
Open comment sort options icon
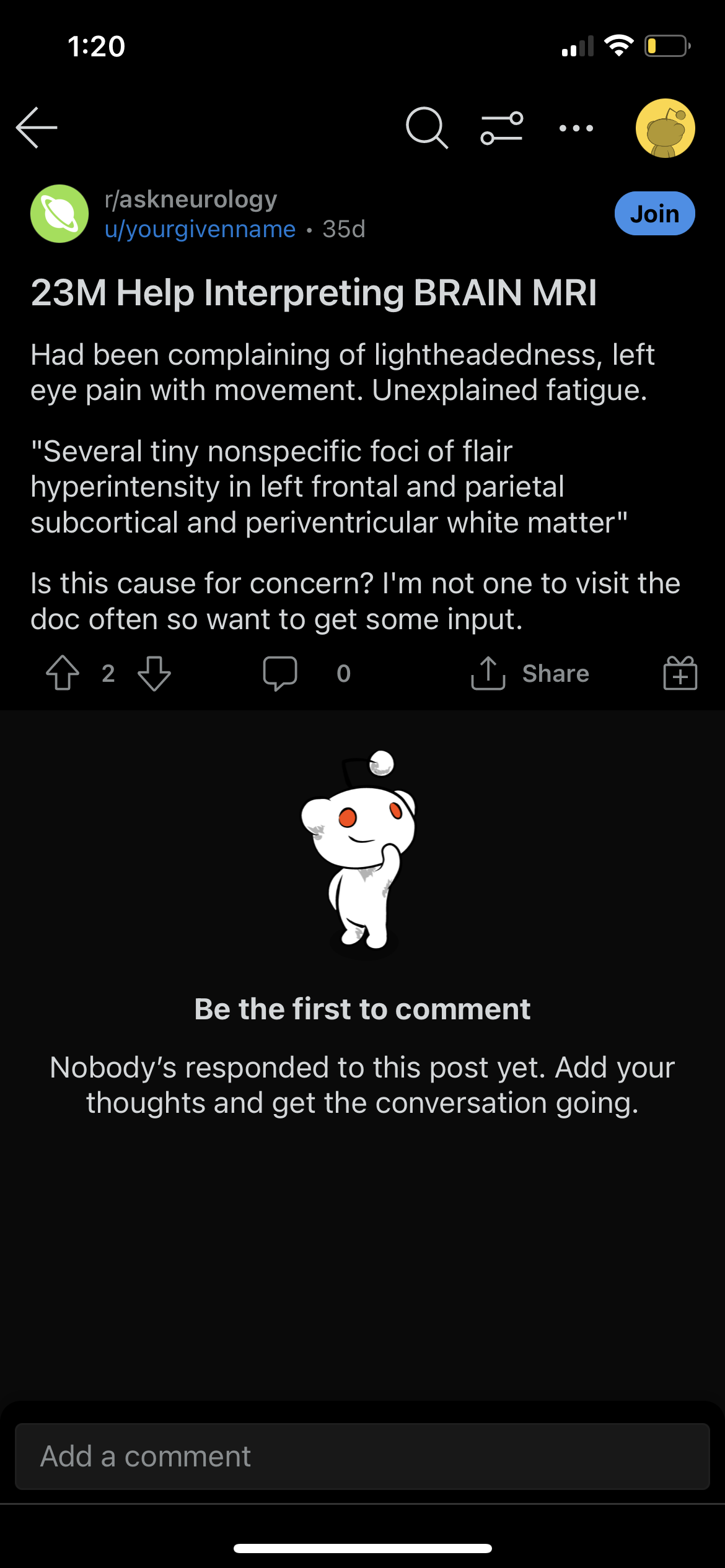(x=501, y=128)
